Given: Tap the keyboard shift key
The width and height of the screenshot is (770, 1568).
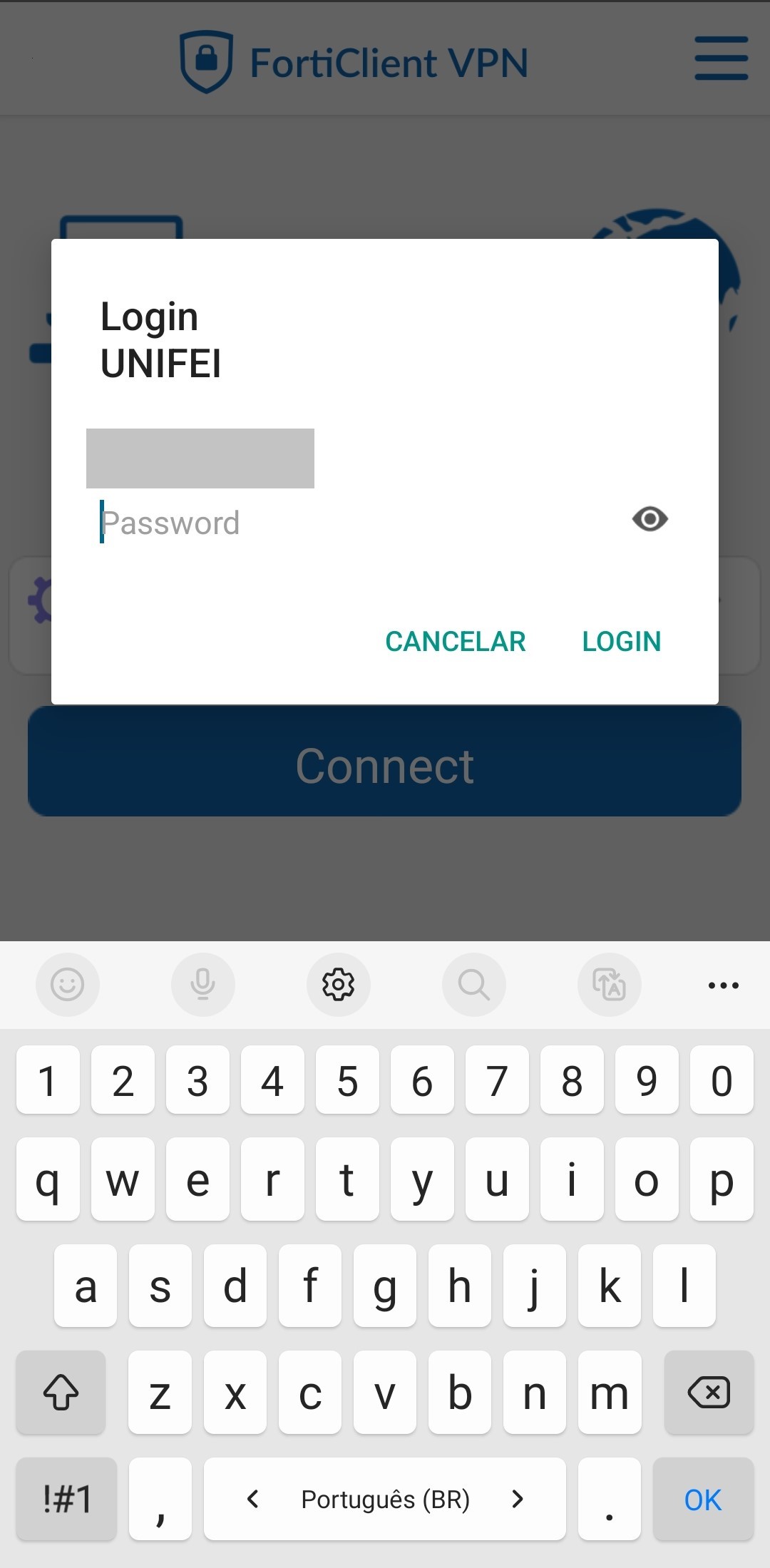Looking at the screenshot, I should click(x=61, y=1392).
